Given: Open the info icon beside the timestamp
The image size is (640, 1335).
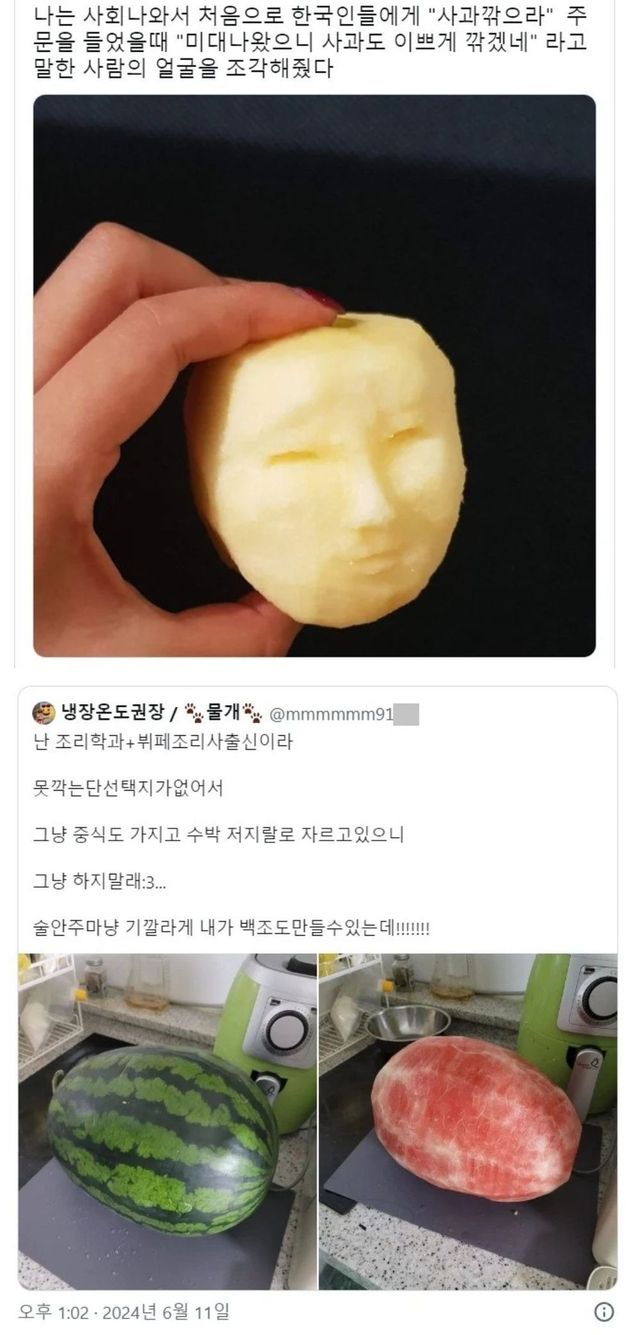Looking at the screenshot, I should coord(604,1312).
